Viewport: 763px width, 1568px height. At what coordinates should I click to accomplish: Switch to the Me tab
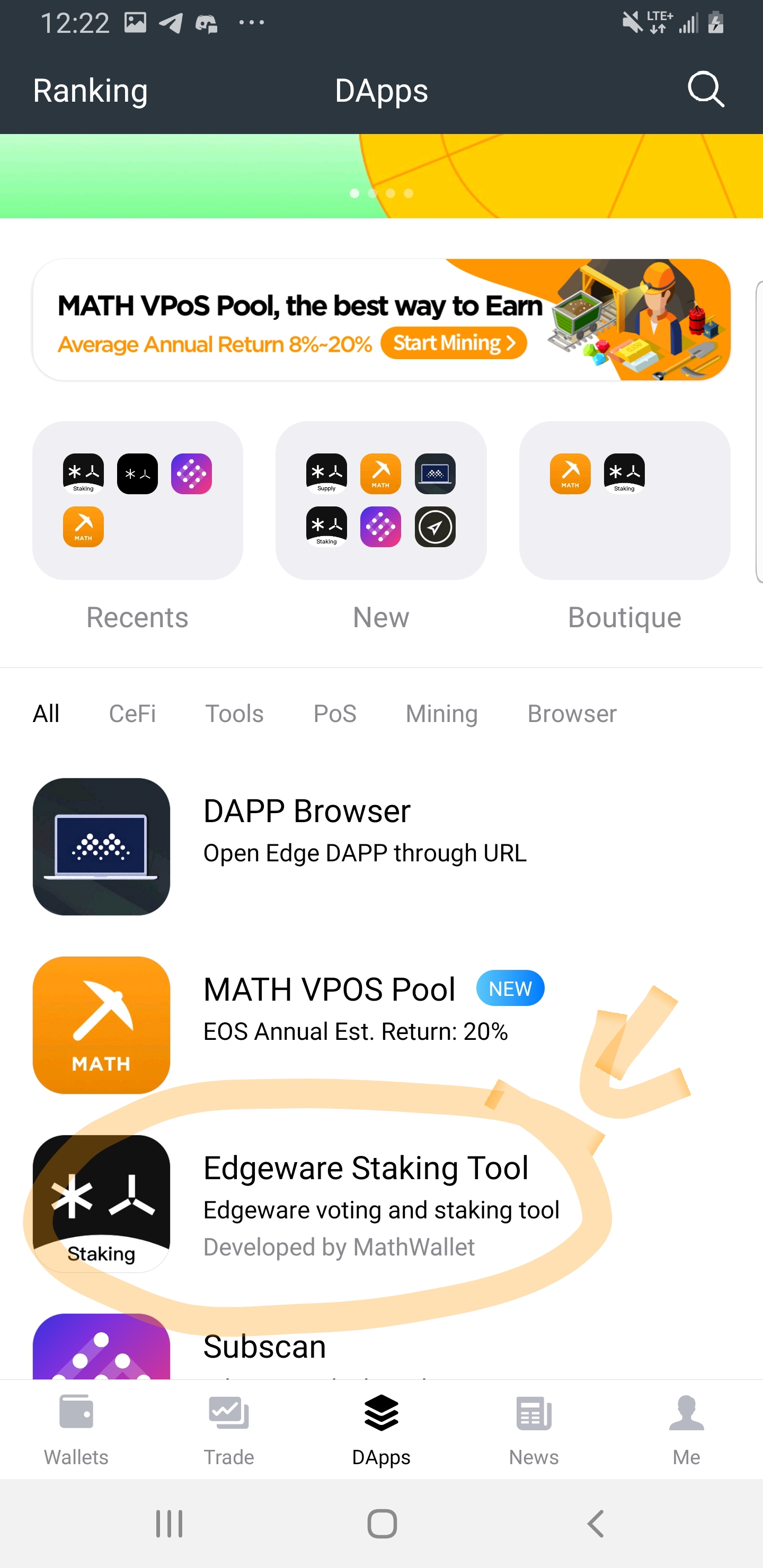[x=686, y=1429]
